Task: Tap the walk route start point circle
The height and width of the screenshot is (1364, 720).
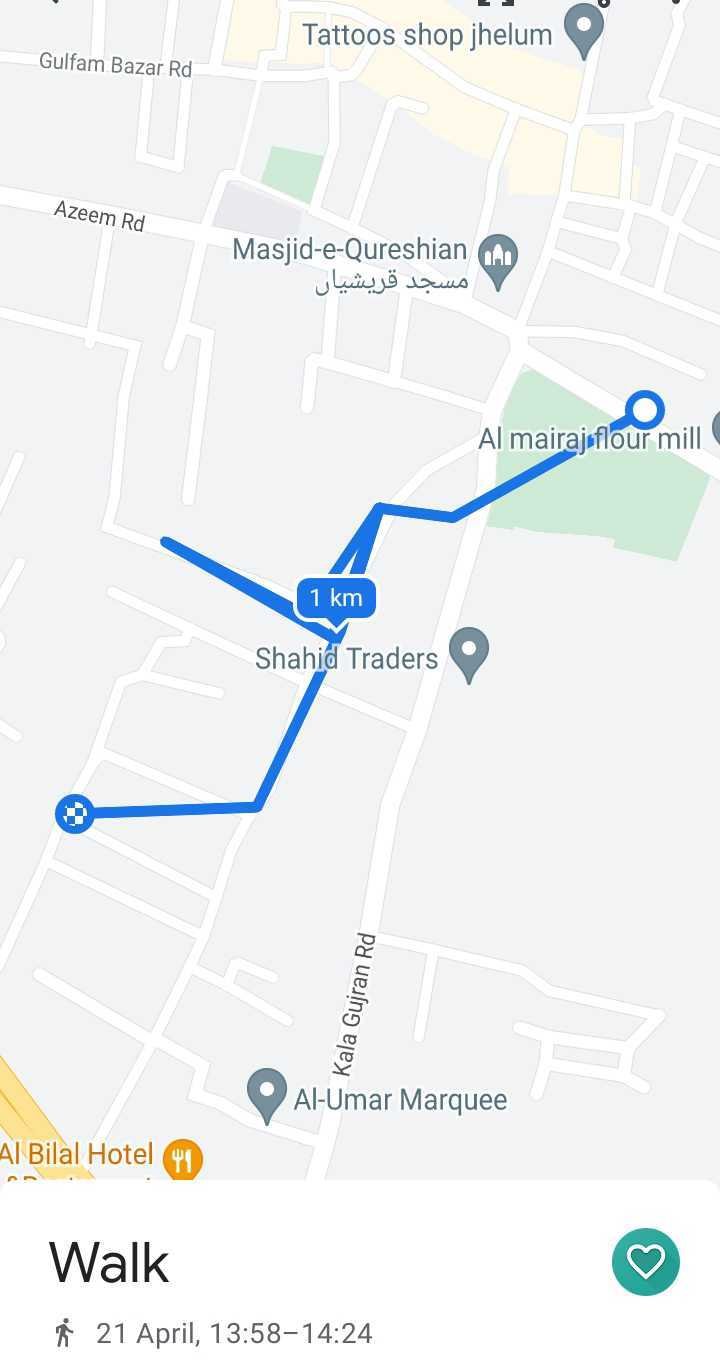Action: [645, 408]
